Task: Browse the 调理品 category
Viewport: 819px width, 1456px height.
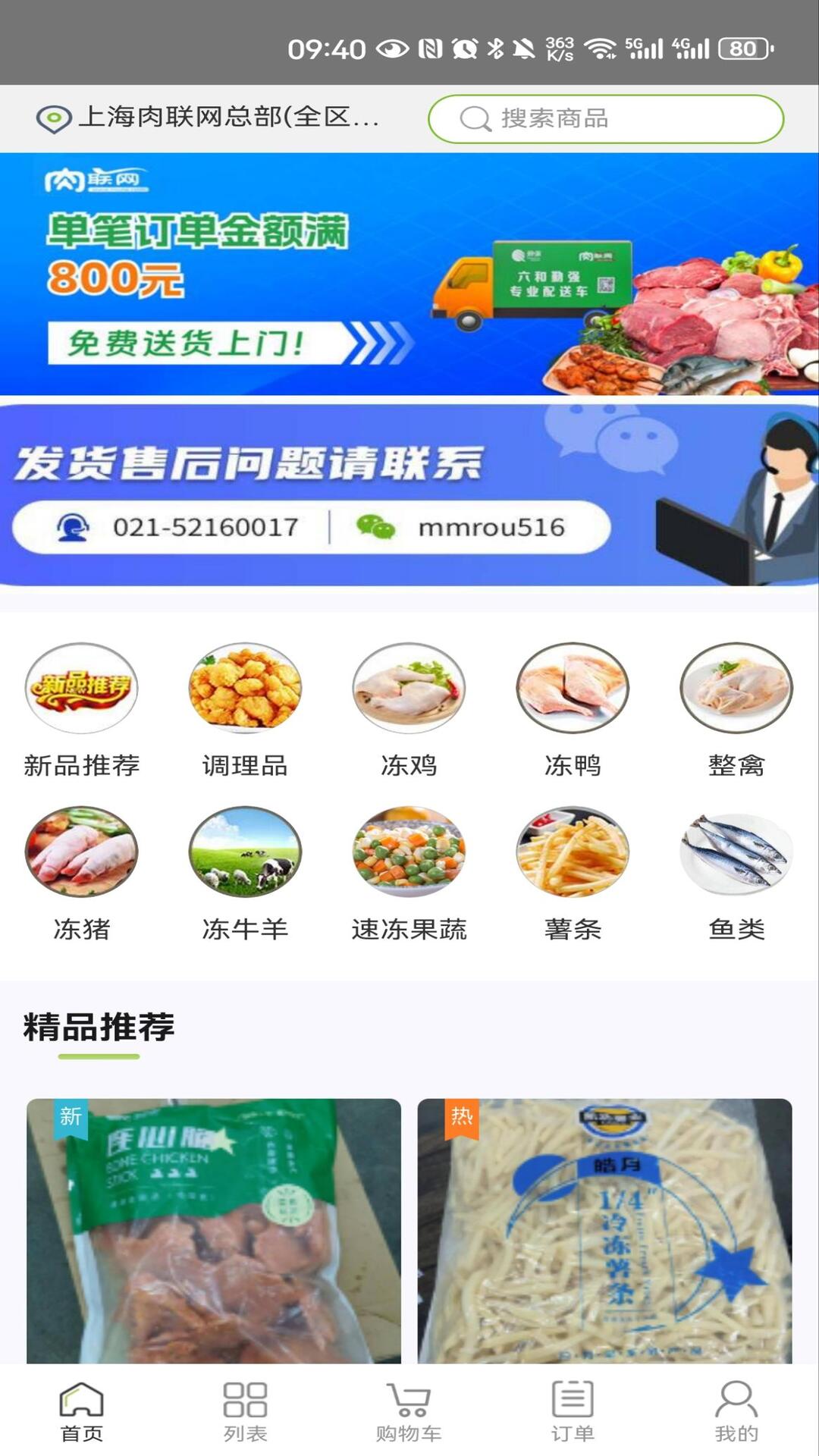Action: pyautogui.click(x=245, y=709)
